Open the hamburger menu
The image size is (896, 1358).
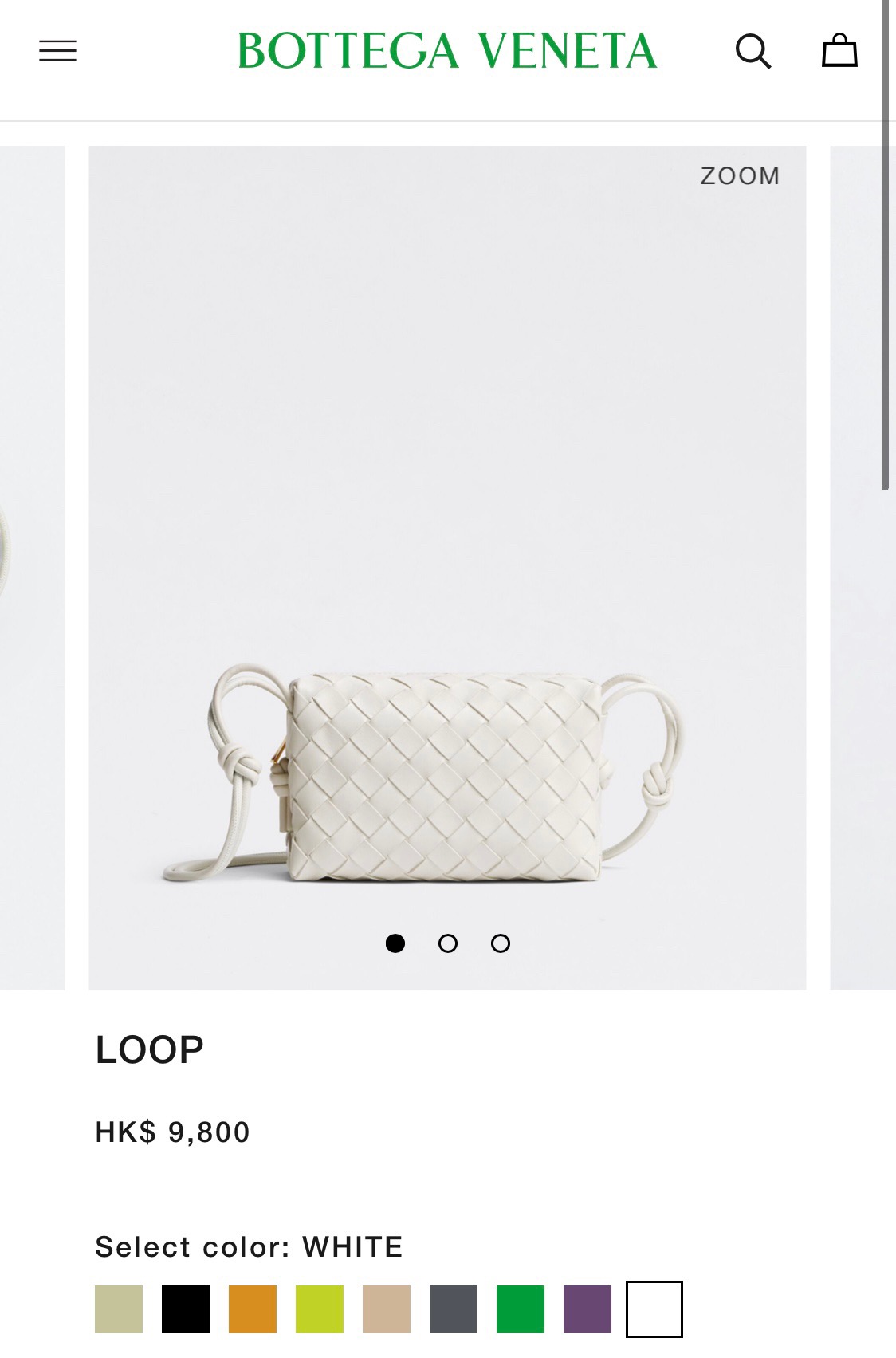click(x=58, y=51)
